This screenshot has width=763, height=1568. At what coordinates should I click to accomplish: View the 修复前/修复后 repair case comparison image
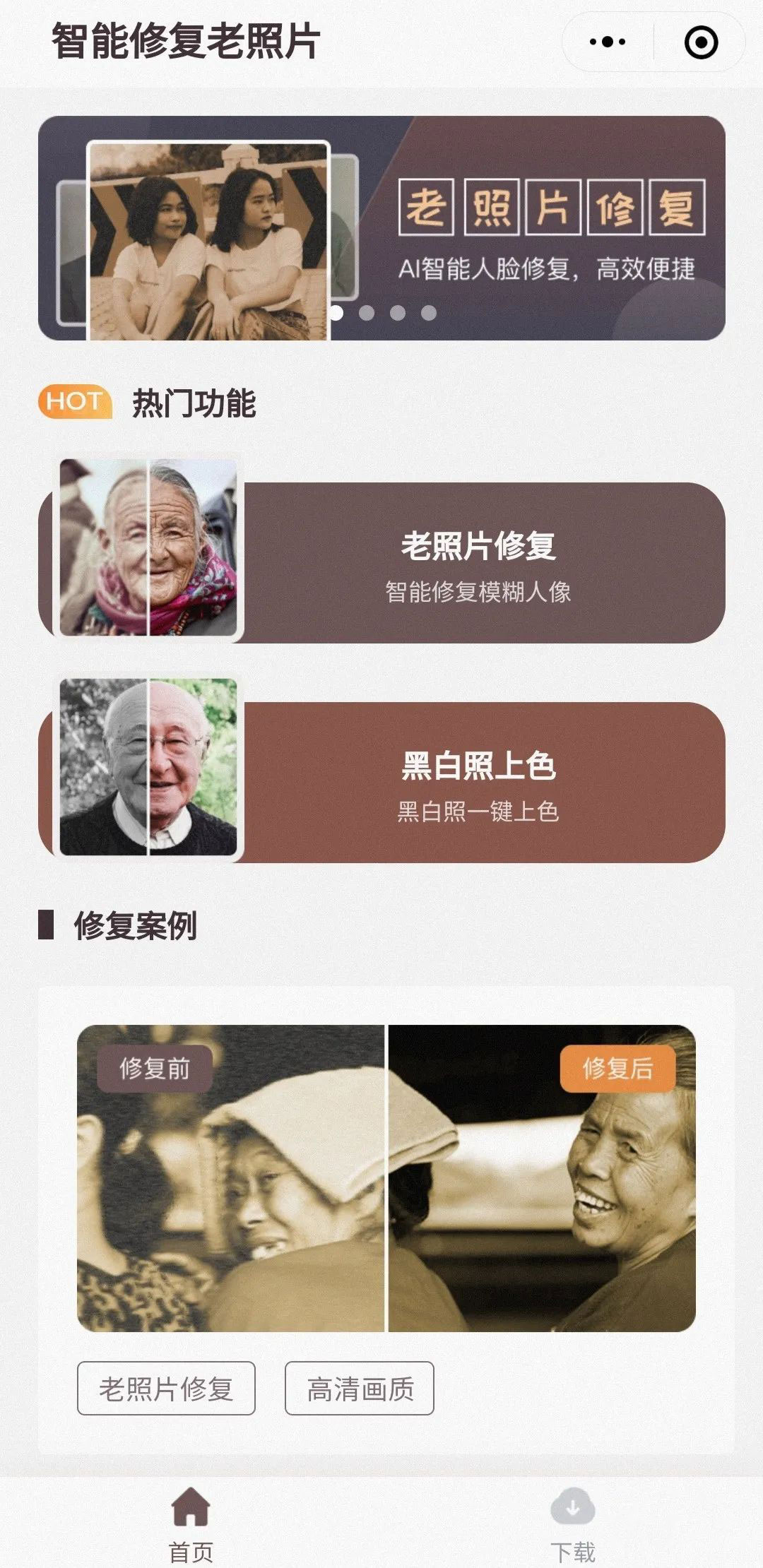[x=386, y=1177]
